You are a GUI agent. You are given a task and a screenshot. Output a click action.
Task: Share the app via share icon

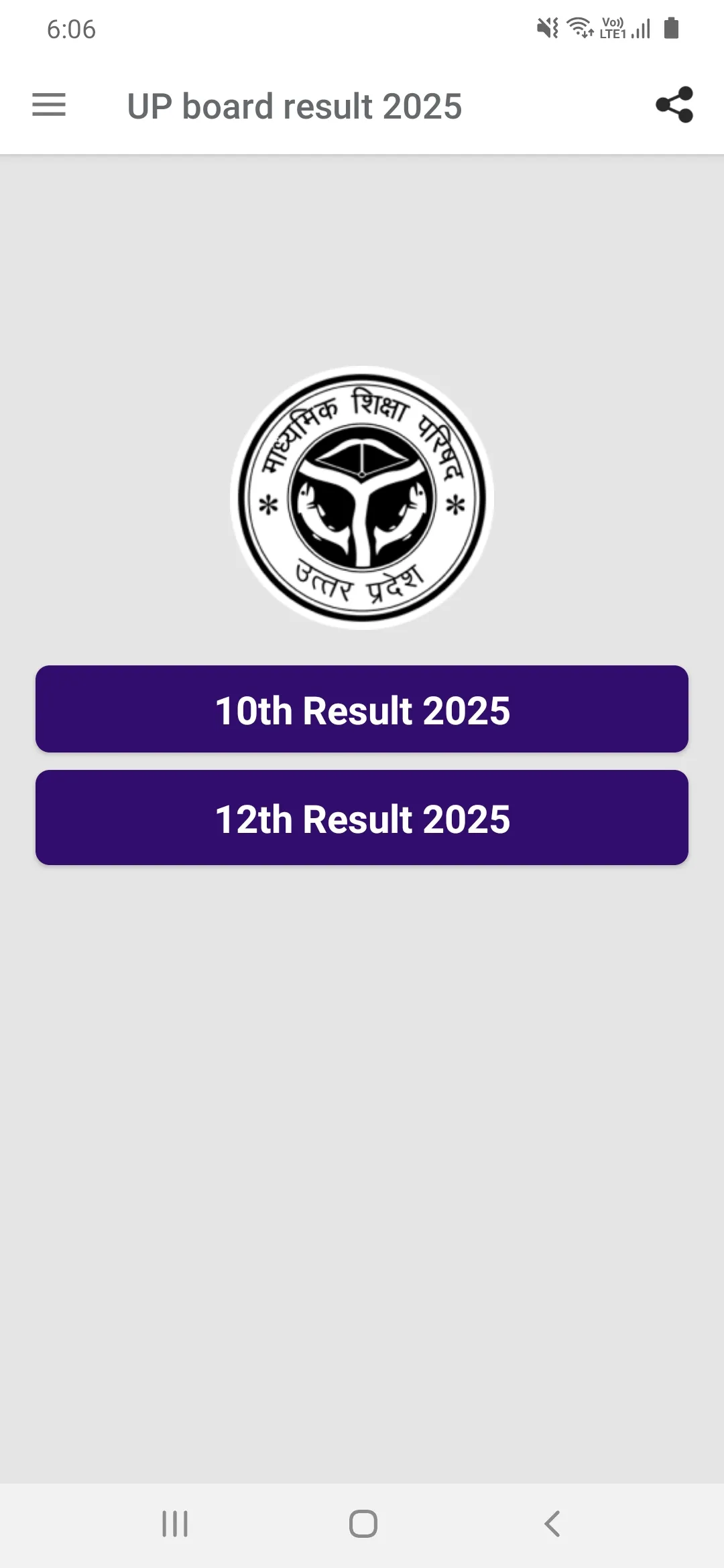click(x=674, y=105)
